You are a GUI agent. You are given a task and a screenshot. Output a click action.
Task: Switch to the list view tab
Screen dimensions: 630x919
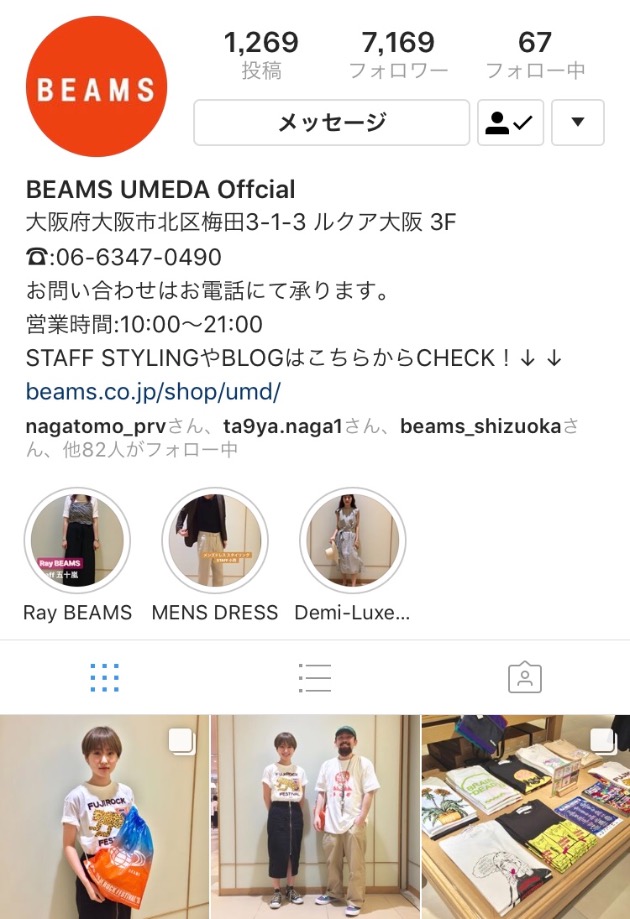314,678
